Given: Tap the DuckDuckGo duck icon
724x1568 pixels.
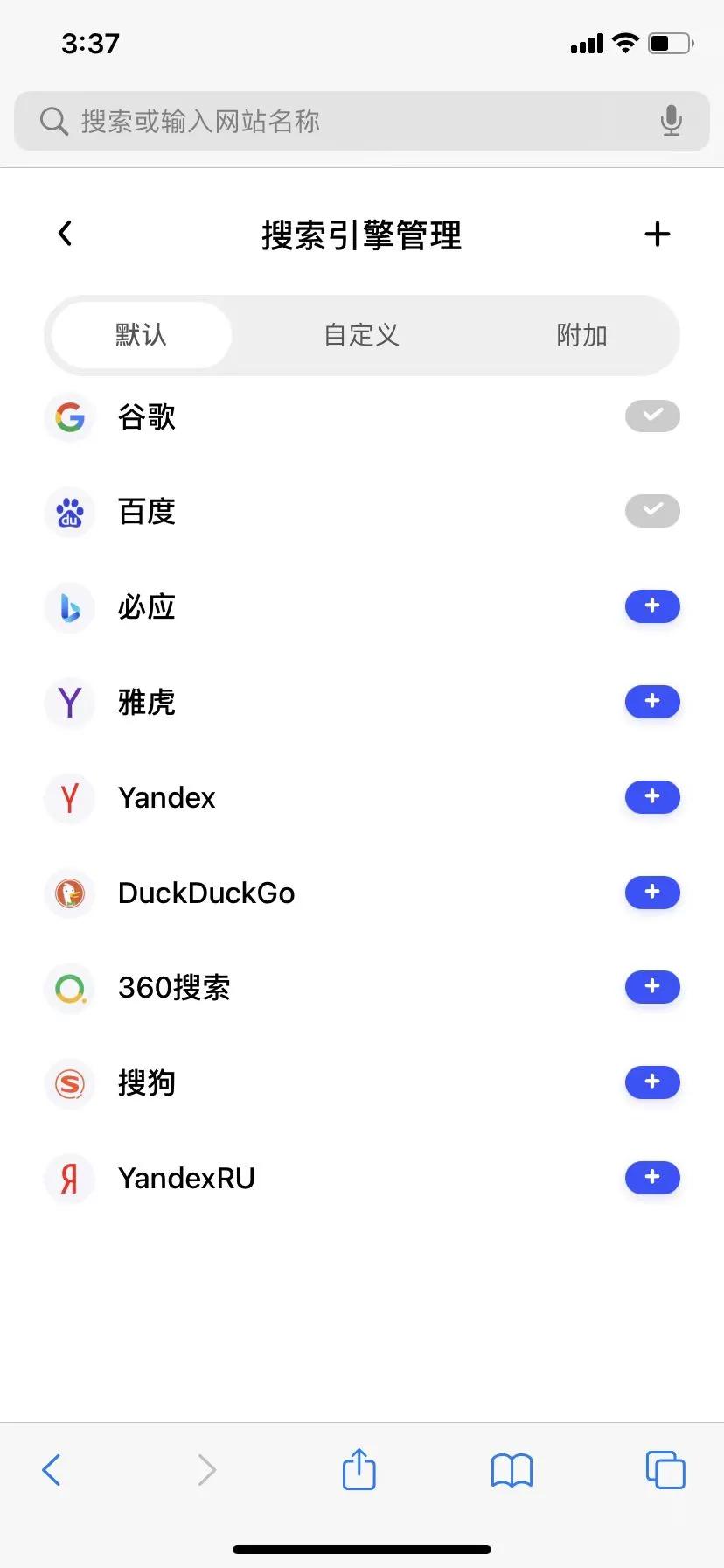Looking at the screenshot, I should [69, 893].
